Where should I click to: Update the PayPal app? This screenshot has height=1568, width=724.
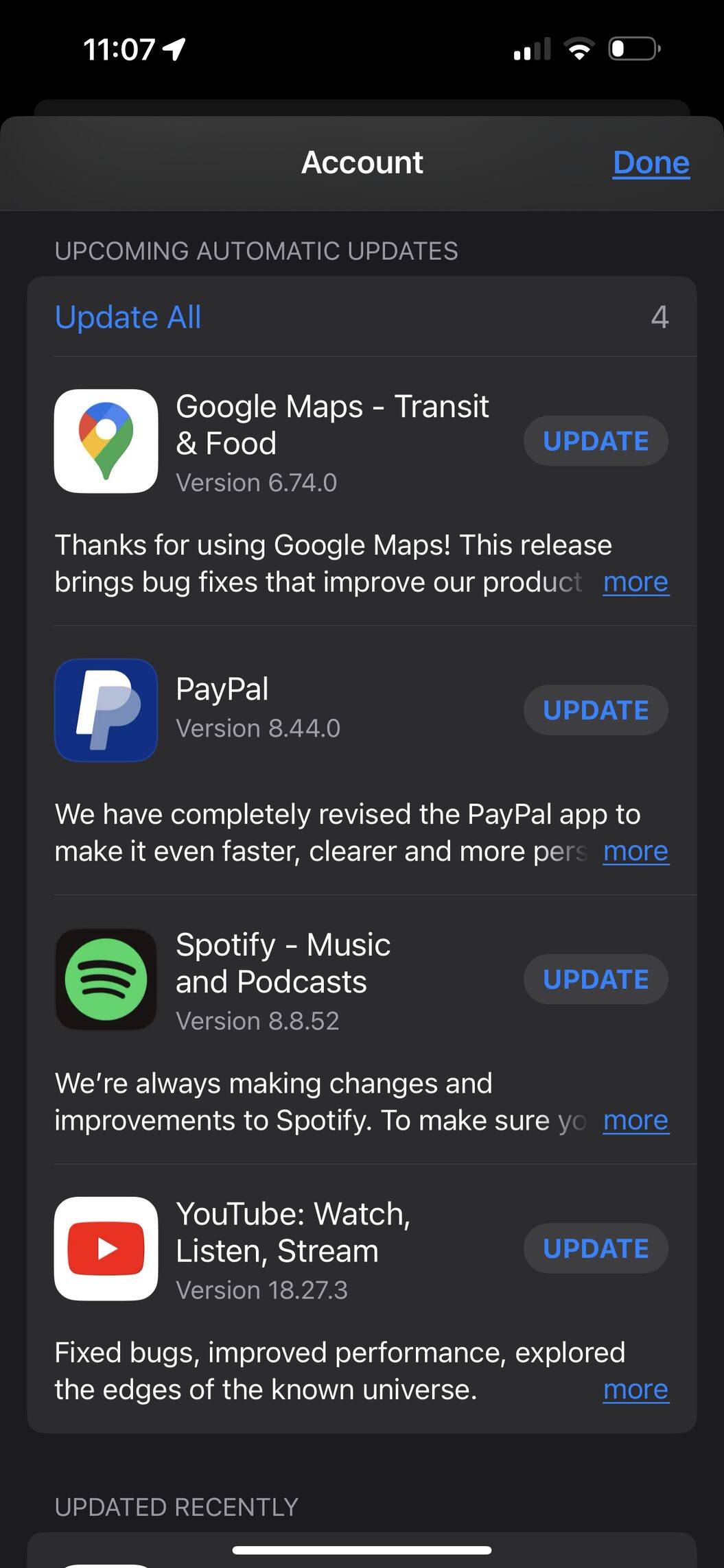(596, 710)
